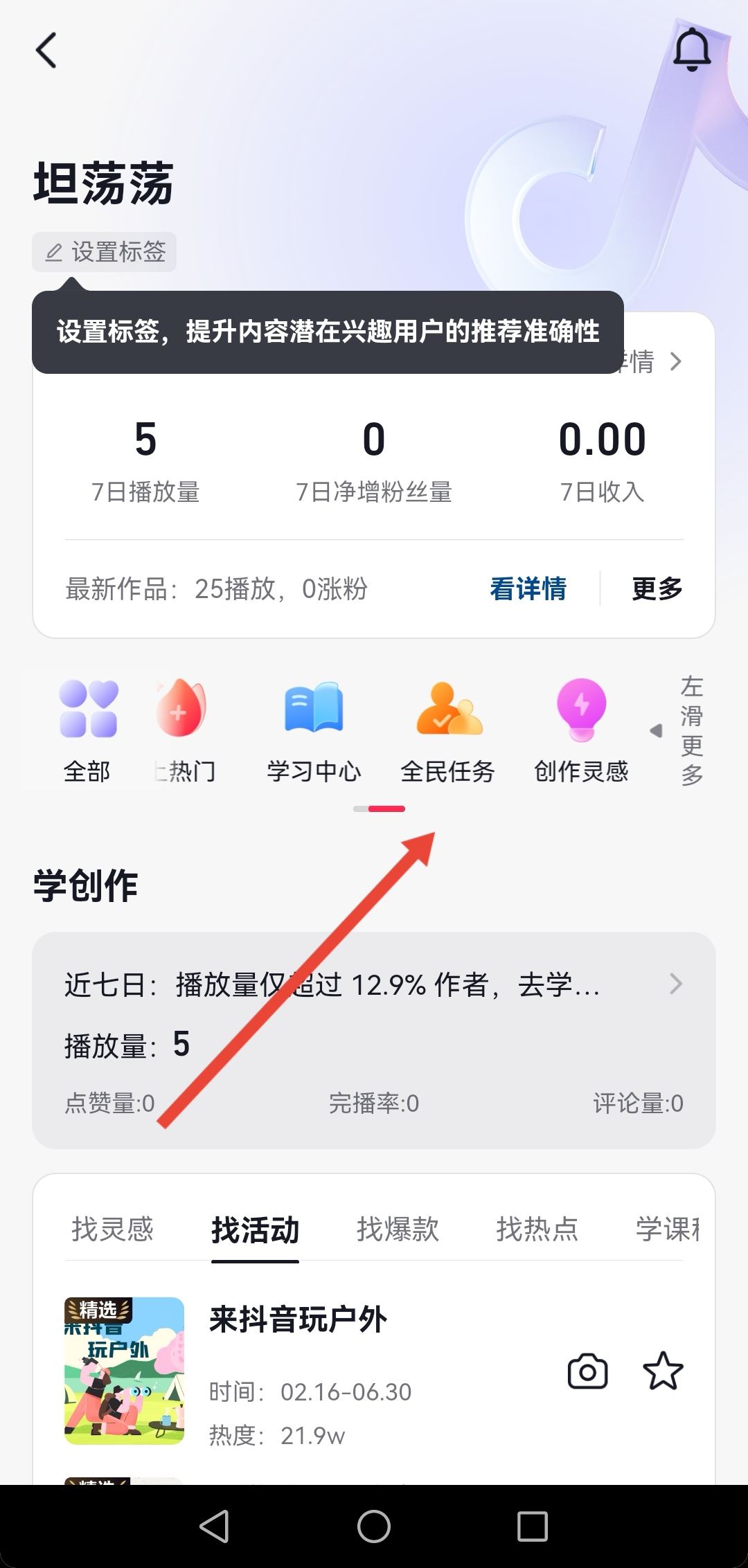The width and height of the screenshot is (748, 1568).
Task: Tap the 设置标签 button
Action: tap(105, 252)
